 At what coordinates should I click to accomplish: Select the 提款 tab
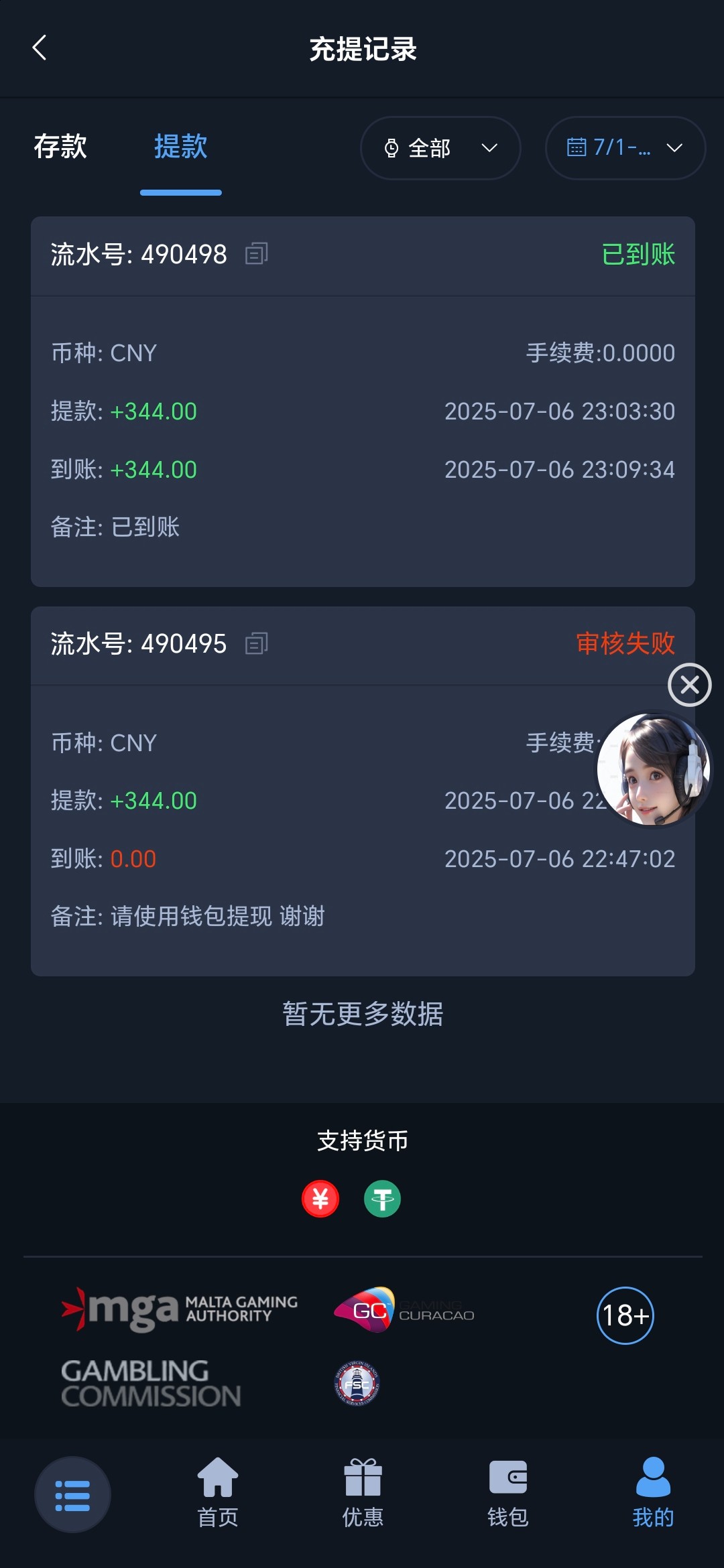pyautogui.click(x=180, y=147)
